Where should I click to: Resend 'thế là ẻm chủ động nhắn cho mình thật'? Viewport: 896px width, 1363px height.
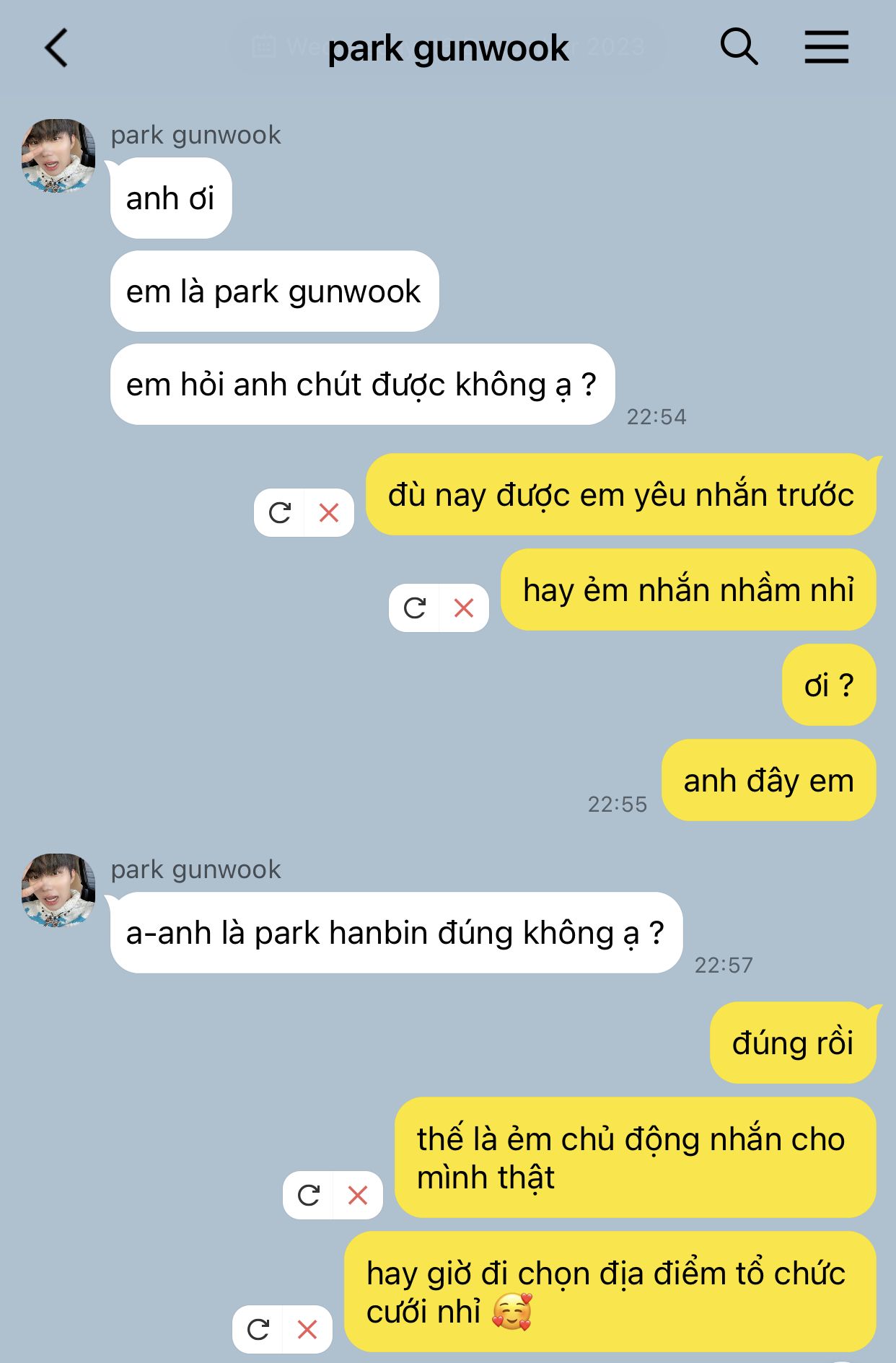tap(309, 1196)
